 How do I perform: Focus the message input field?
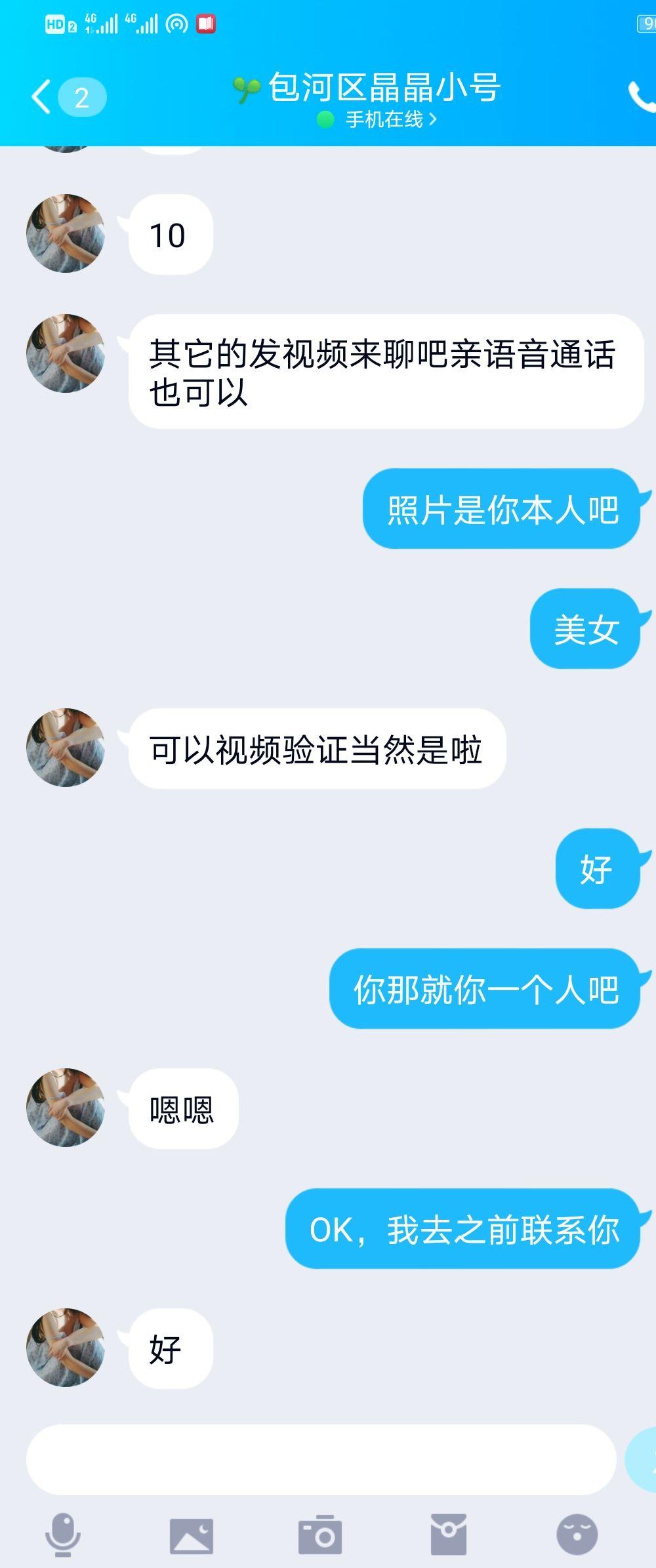[x=321, y=1459]
